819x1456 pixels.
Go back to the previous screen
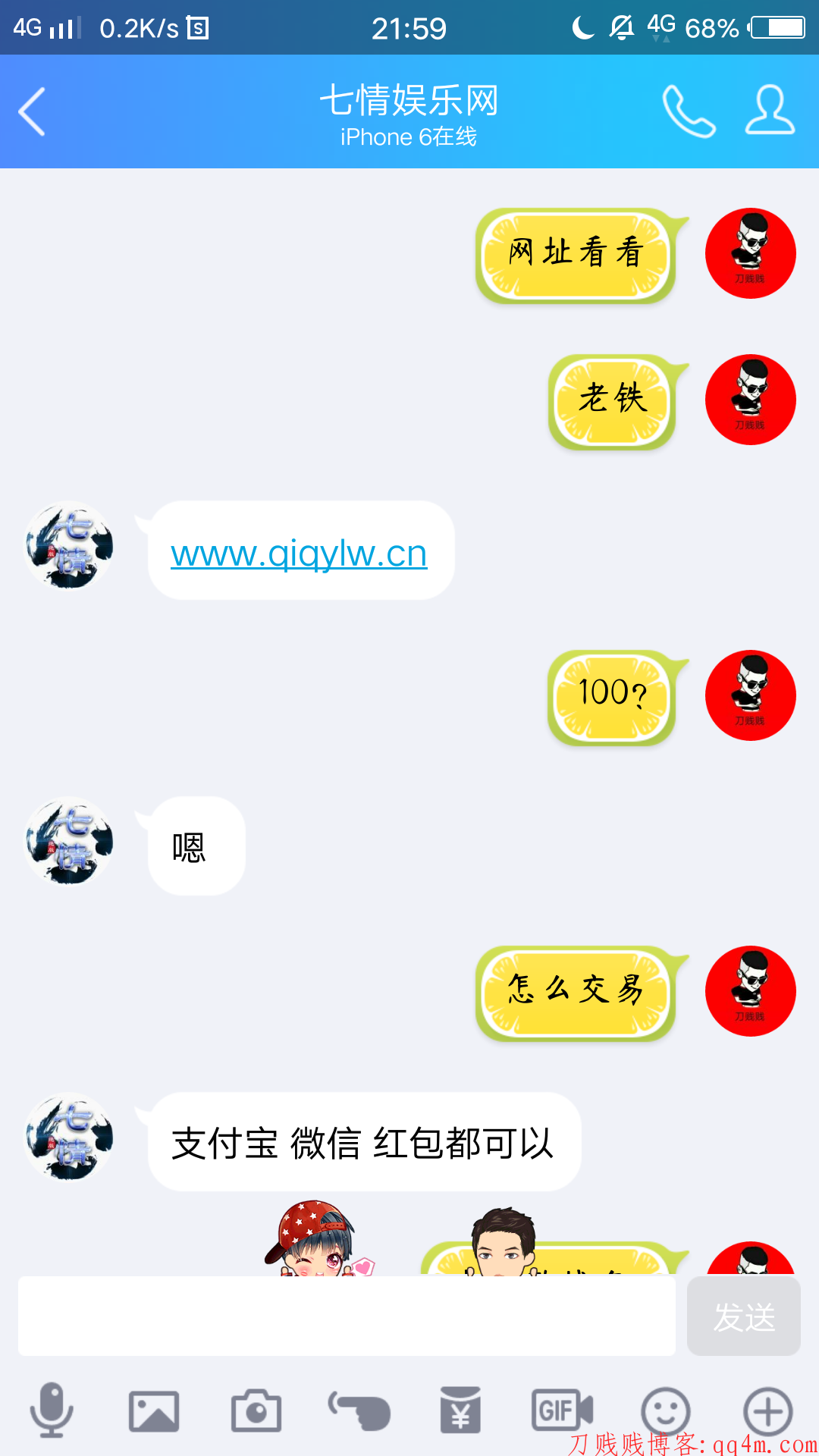tap(32, 111)
